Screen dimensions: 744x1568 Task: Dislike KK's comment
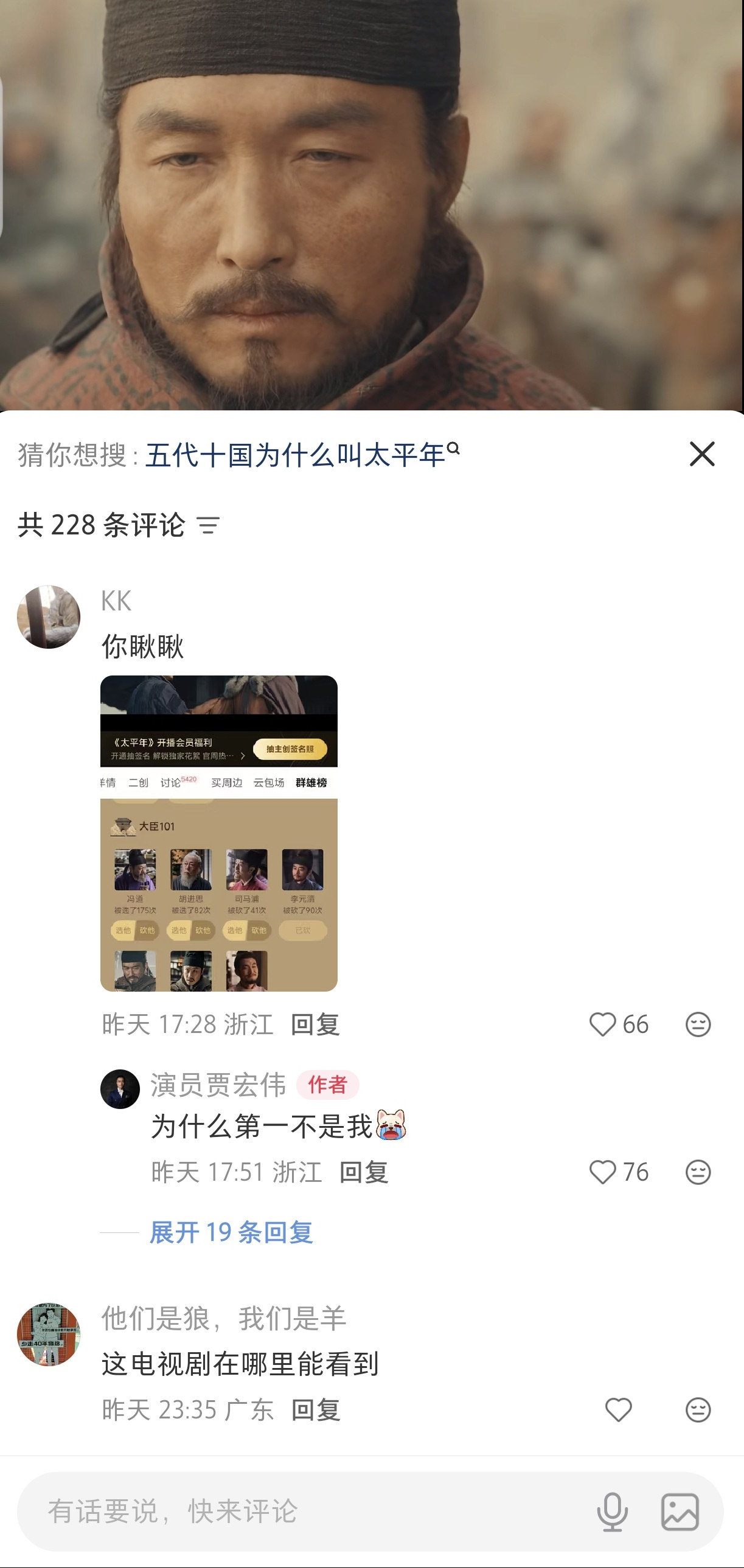click(x=698, y=1024)
